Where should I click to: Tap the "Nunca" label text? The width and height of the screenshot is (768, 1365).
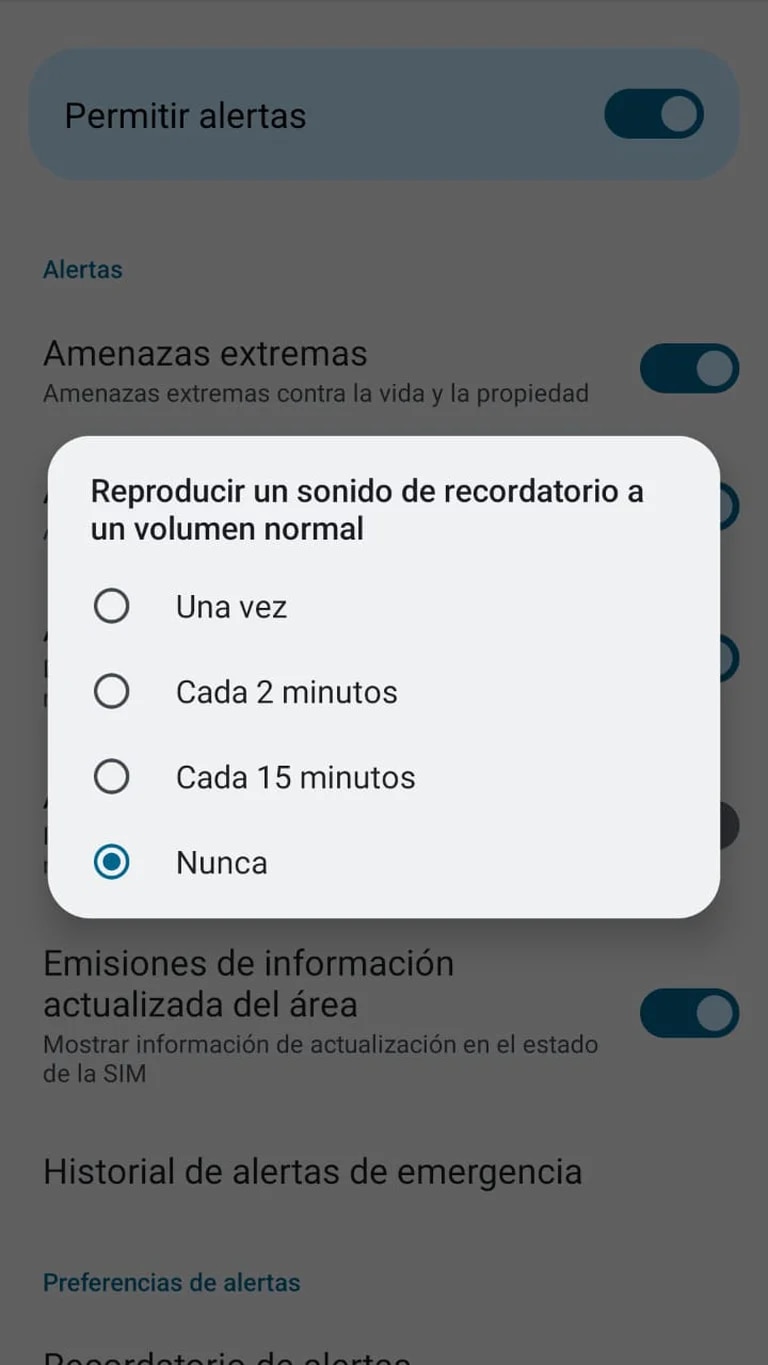[221, 862]
